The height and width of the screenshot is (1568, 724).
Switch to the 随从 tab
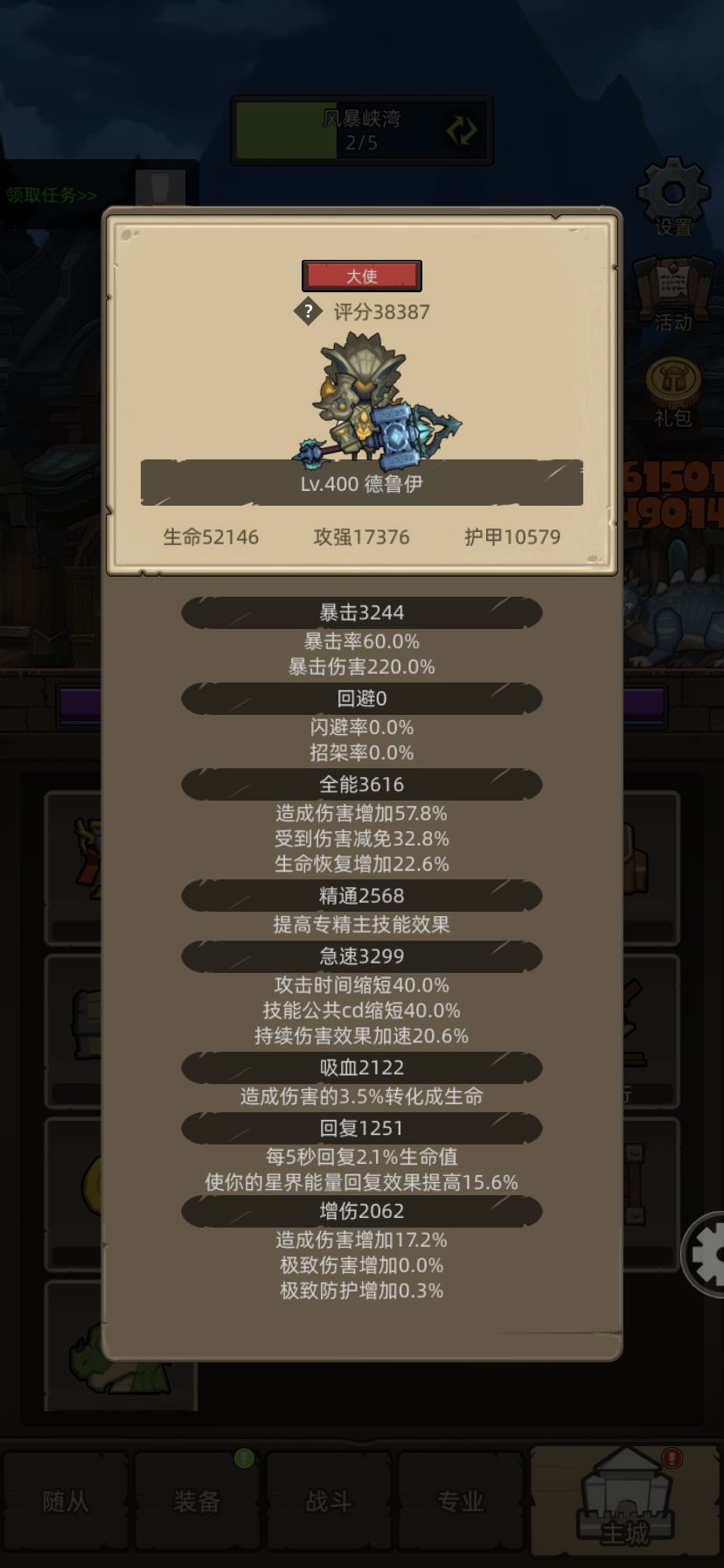(x=66, y=1501)
